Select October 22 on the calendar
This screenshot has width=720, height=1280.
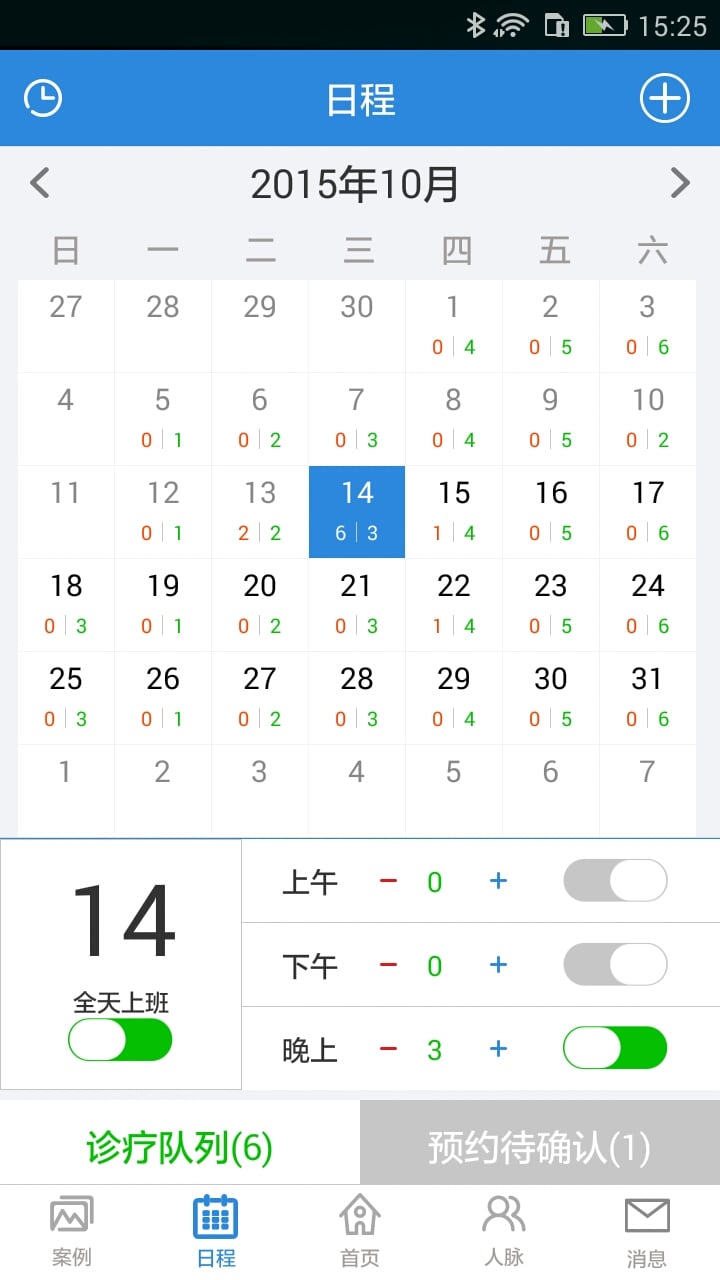tap(454, 604)
